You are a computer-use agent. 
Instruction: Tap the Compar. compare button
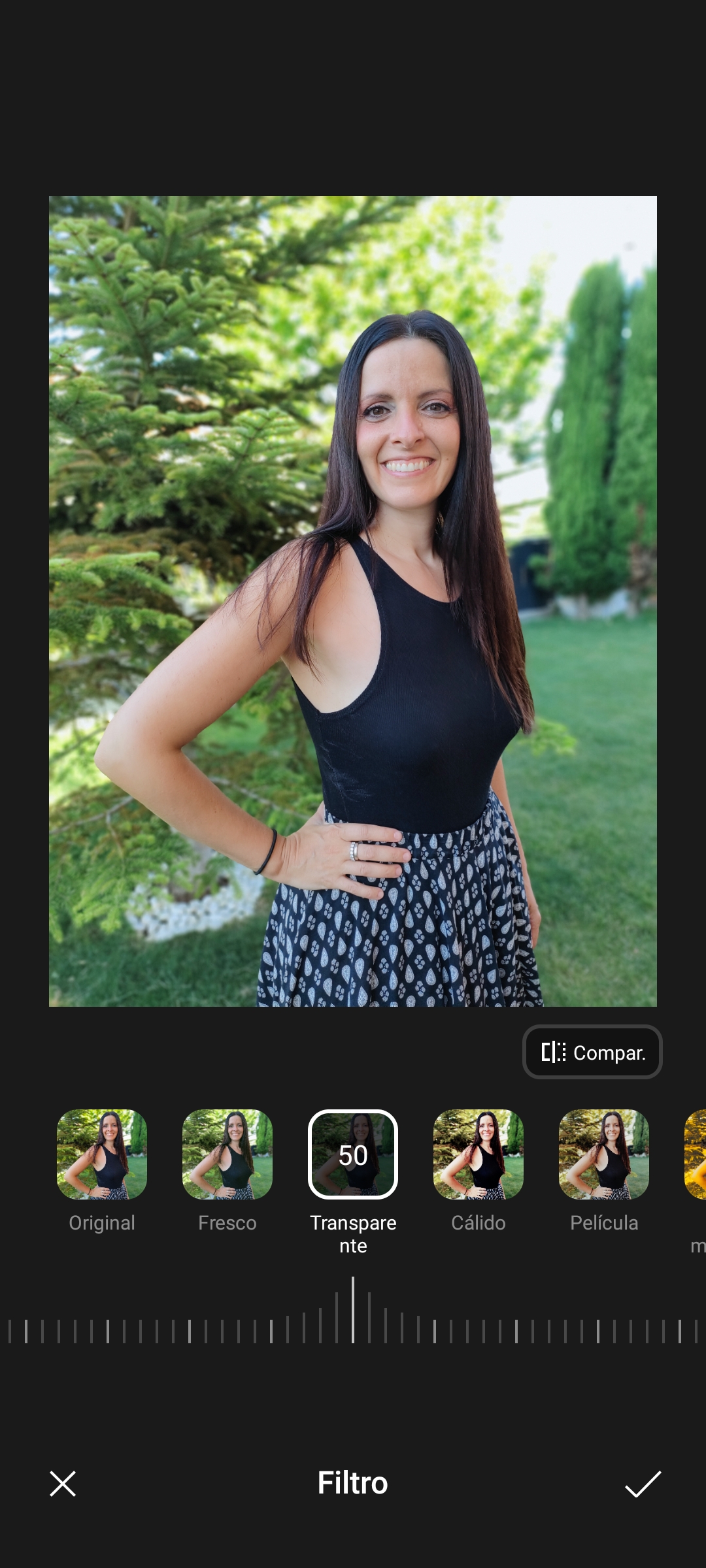592,1052
